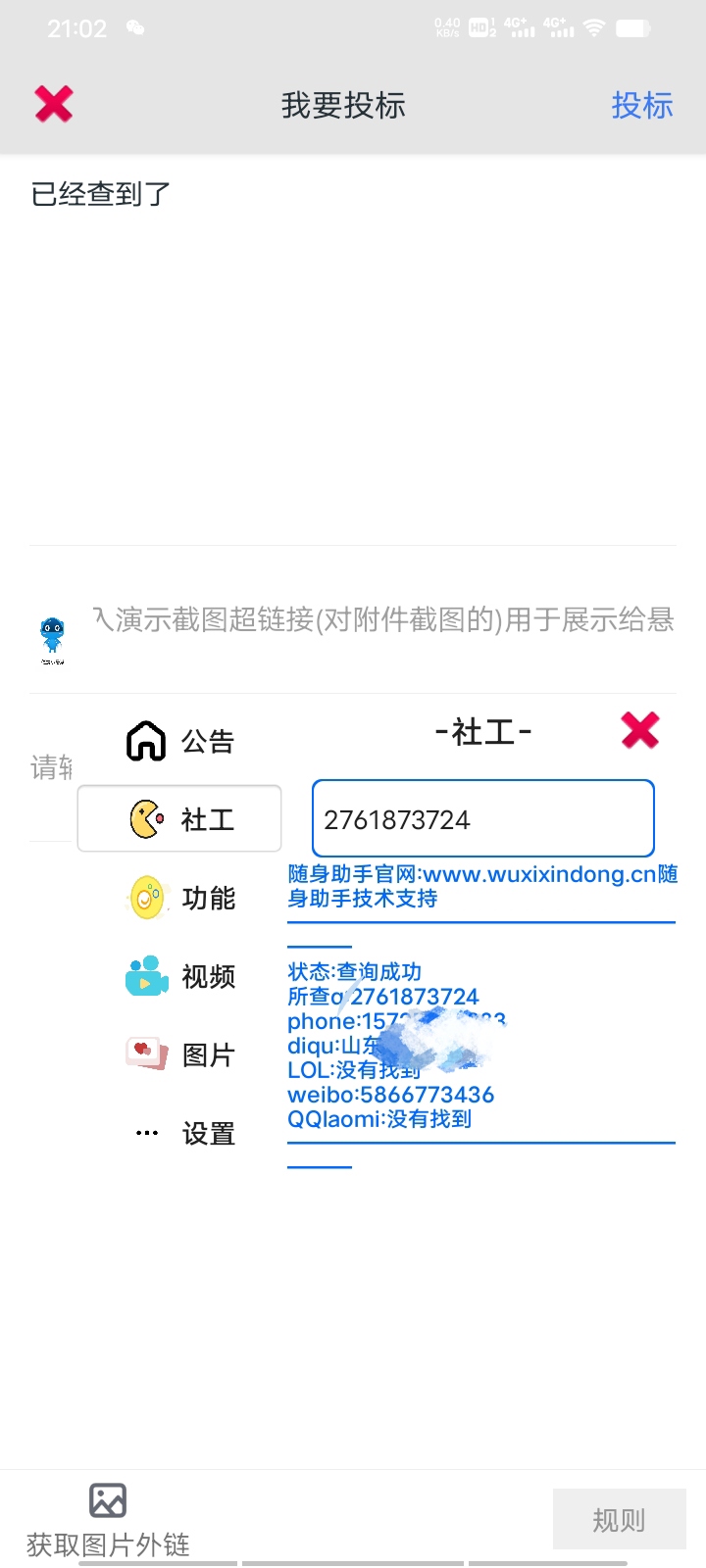Screen dimensions: 706x1568
Task: Open the 视频 menu item
Action: tap(179, 976)
